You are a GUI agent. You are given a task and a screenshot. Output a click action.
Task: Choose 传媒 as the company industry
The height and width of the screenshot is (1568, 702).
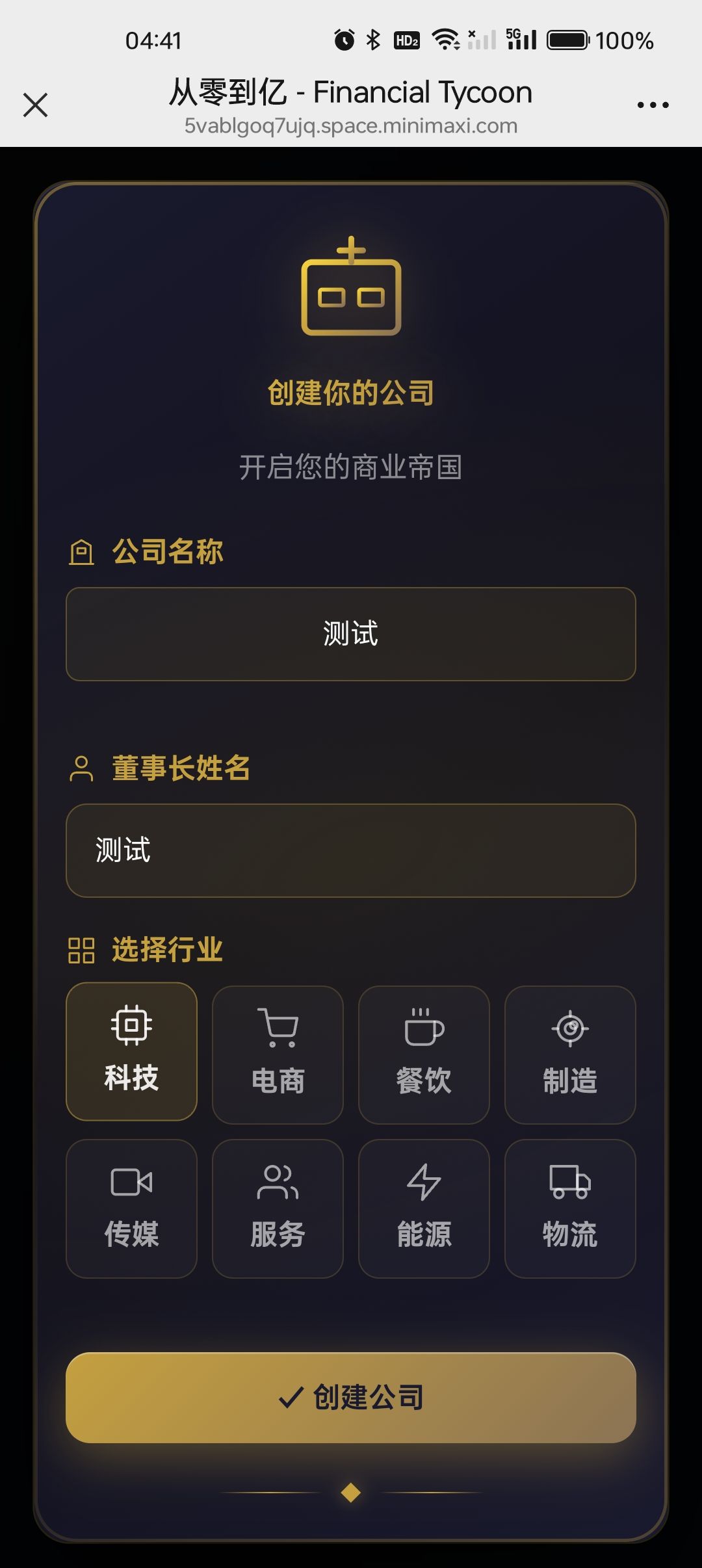131,1209
